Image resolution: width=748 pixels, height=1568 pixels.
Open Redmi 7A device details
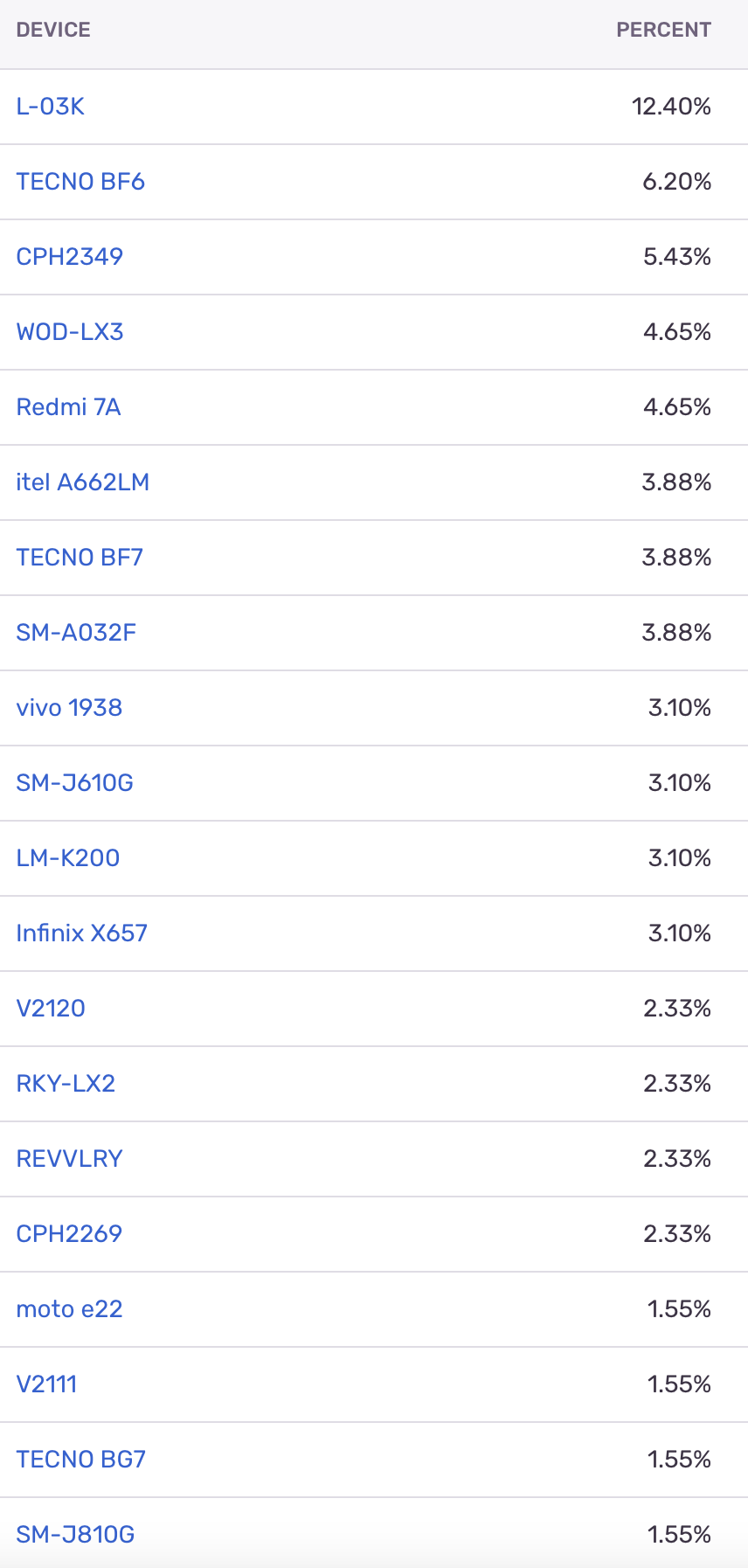[x=68, y=407]
